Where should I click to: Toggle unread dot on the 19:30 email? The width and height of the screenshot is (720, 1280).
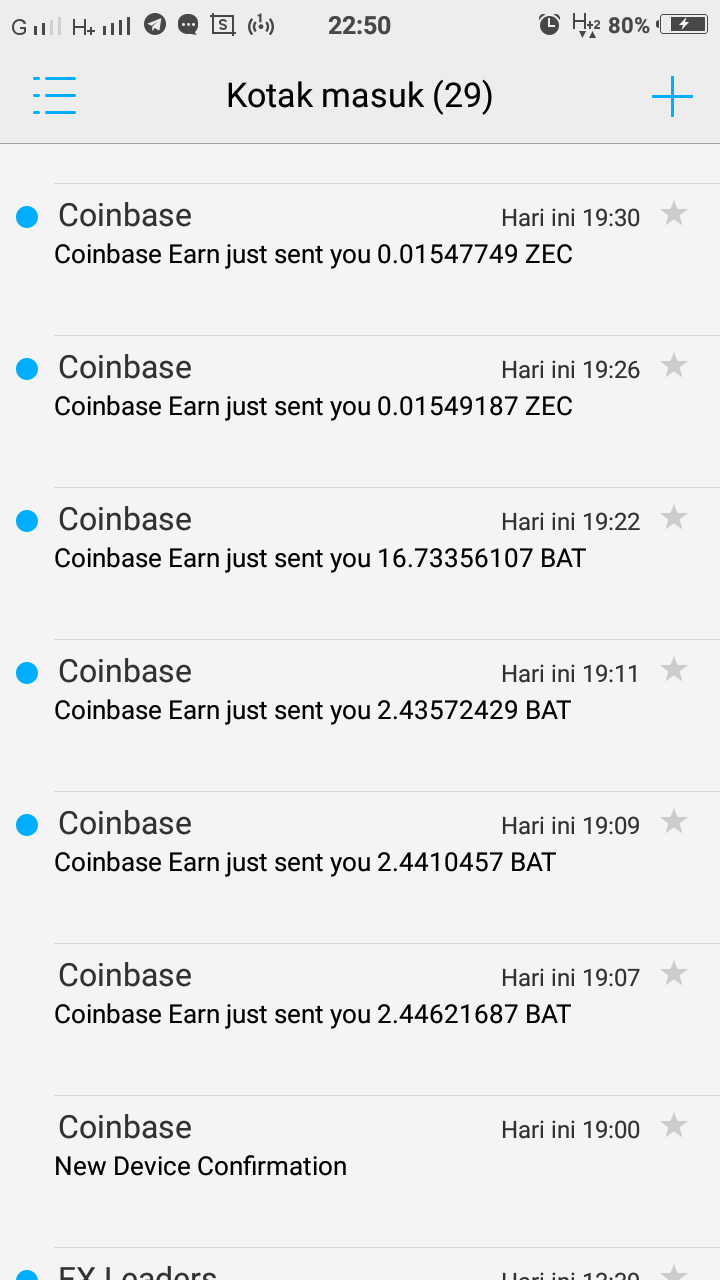coord(26,215)
